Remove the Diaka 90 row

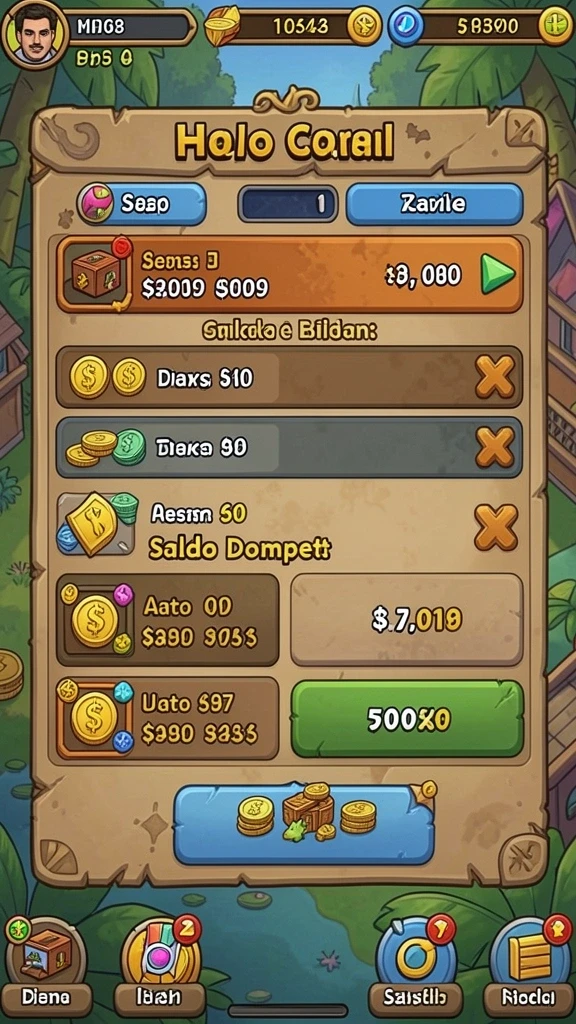(495, 447)
